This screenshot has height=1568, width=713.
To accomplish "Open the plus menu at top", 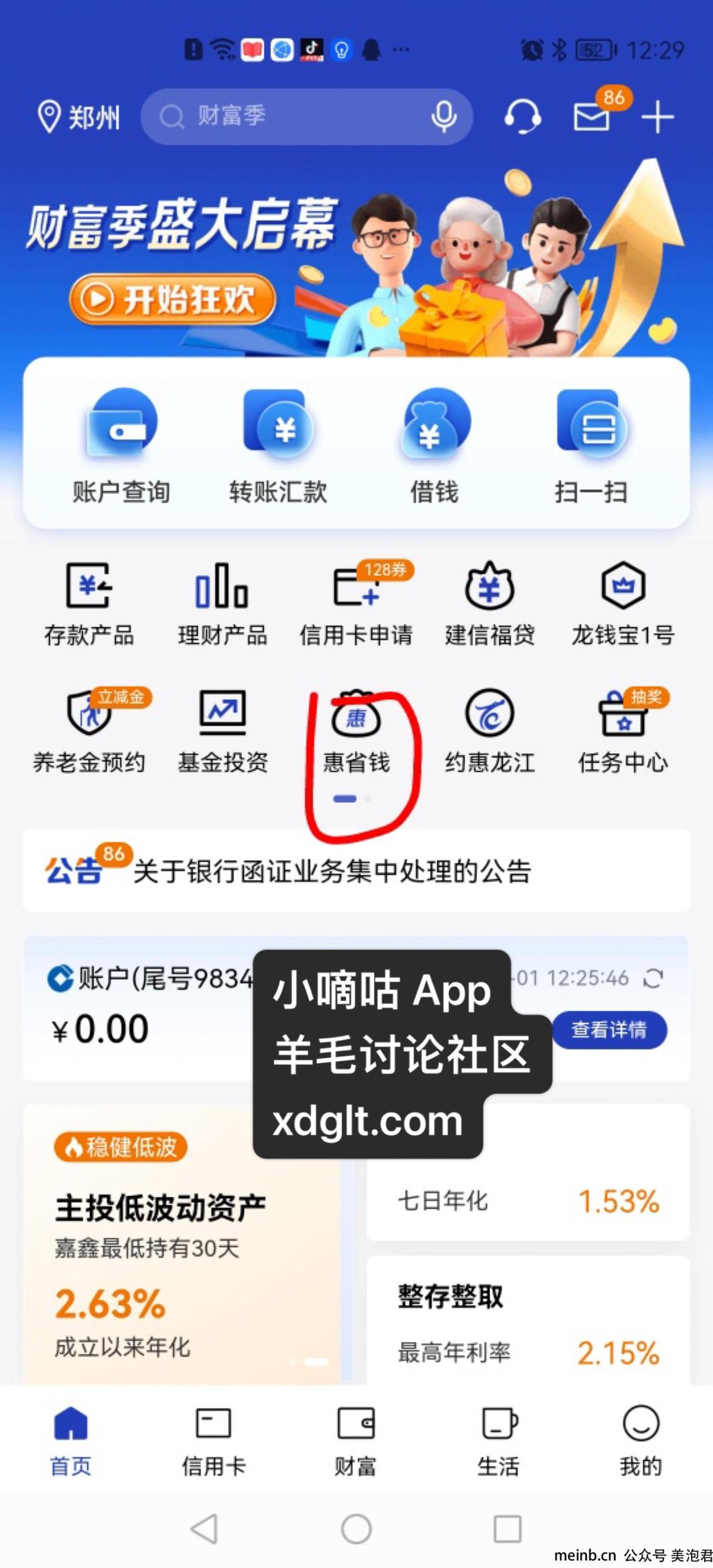I will point(658,117).
